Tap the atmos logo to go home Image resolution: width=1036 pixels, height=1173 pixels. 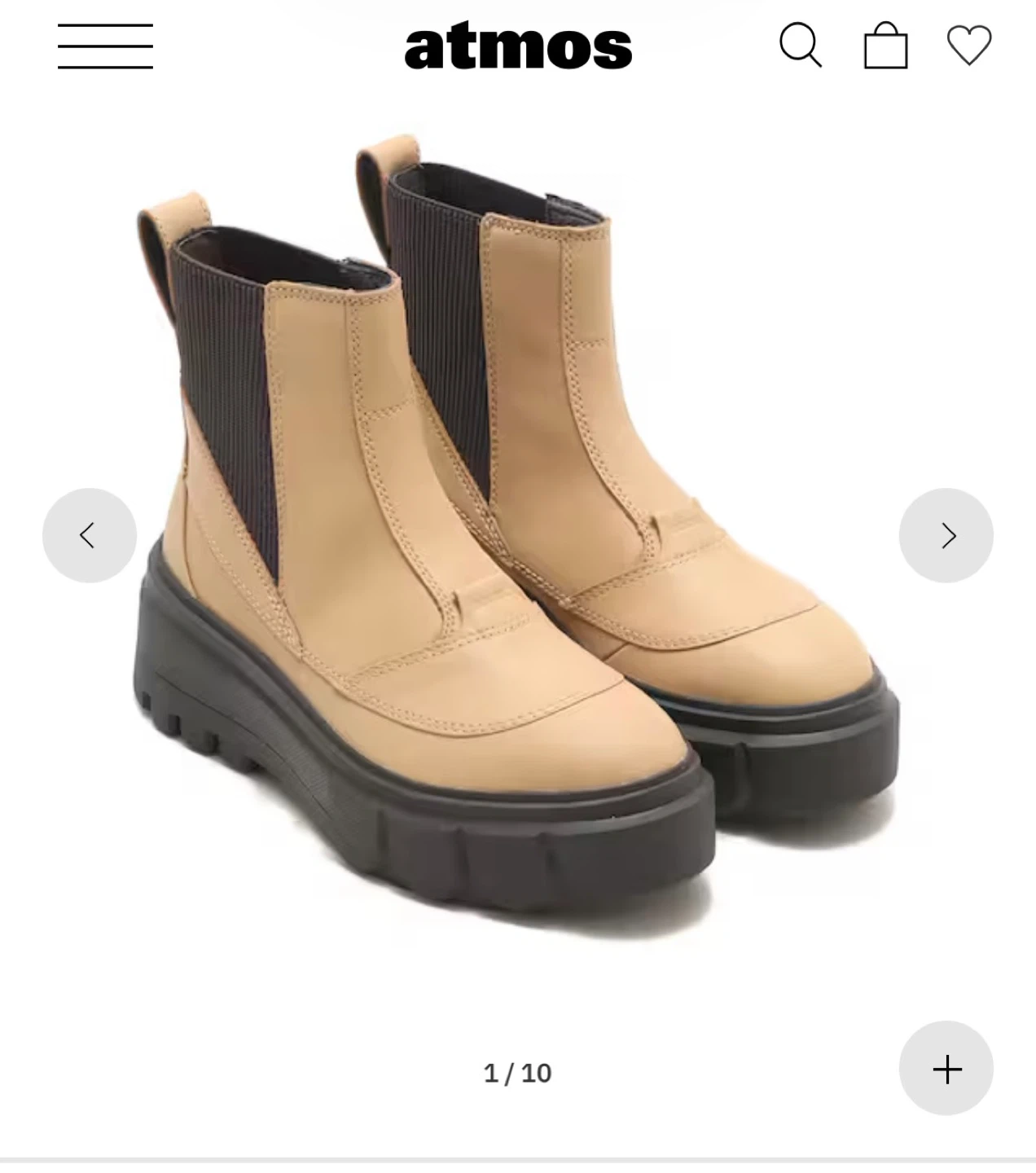(518, 47)
